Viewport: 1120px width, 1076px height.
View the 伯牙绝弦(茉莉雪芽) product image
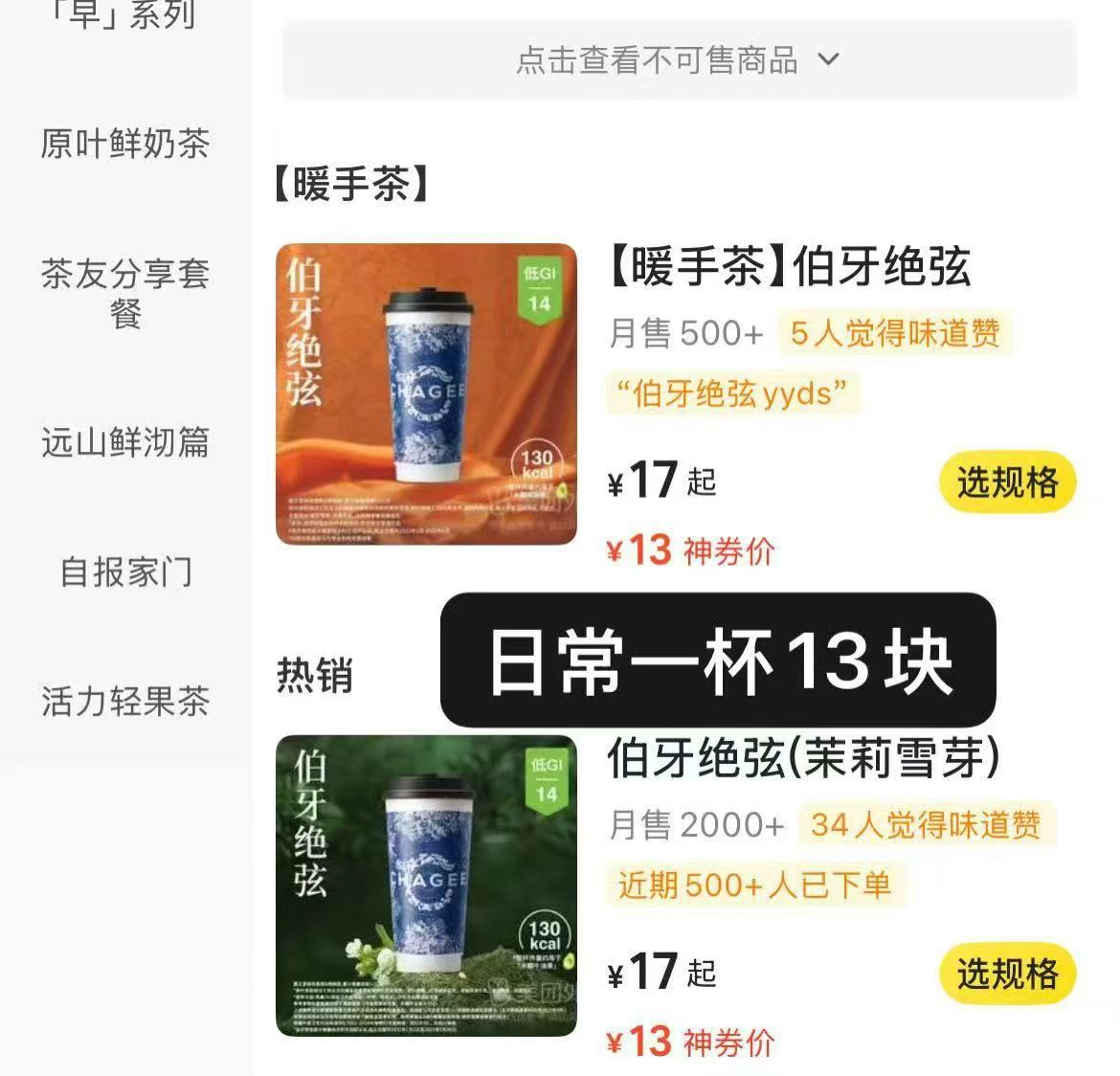coord(426,885)
